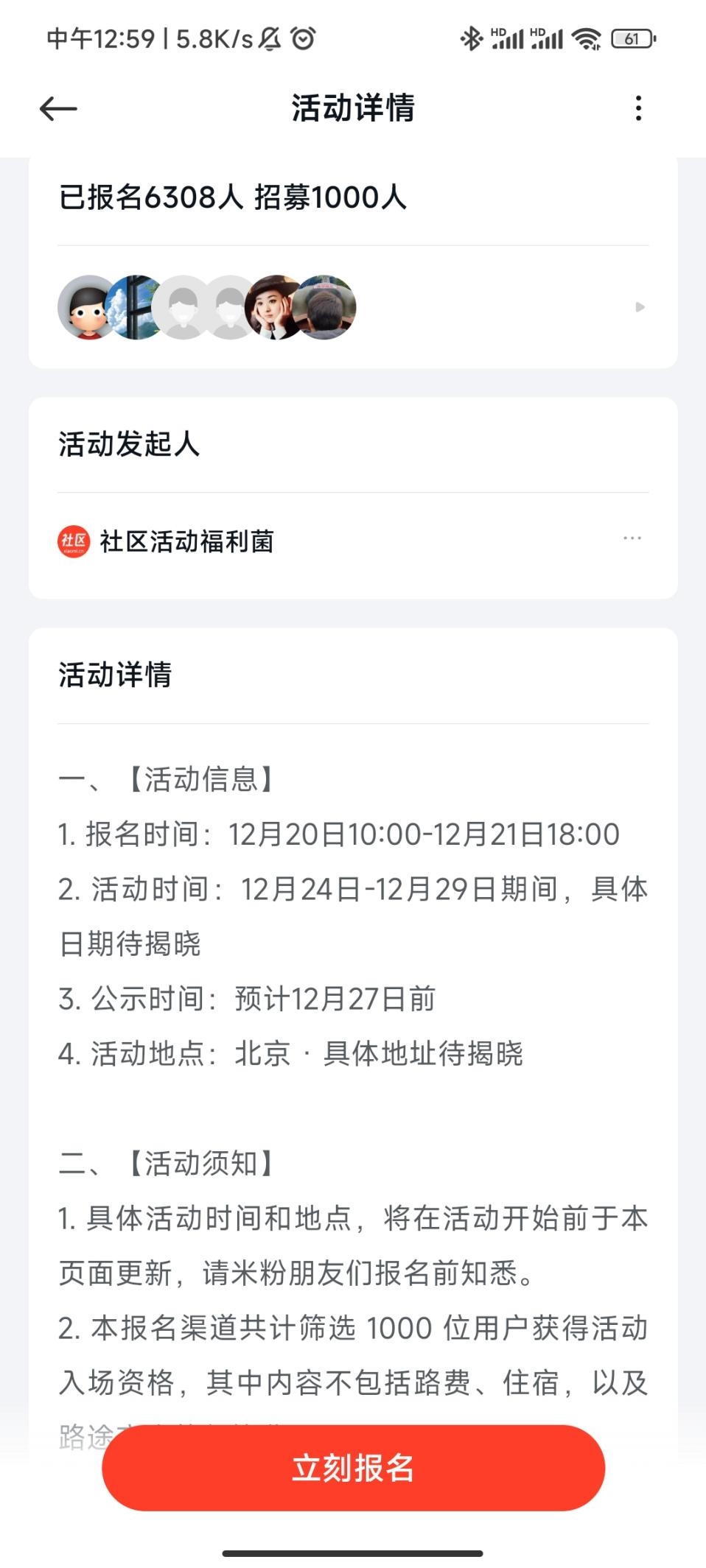
Task: Open the three-dot overflow menu
Action: (x=638, y=108)
